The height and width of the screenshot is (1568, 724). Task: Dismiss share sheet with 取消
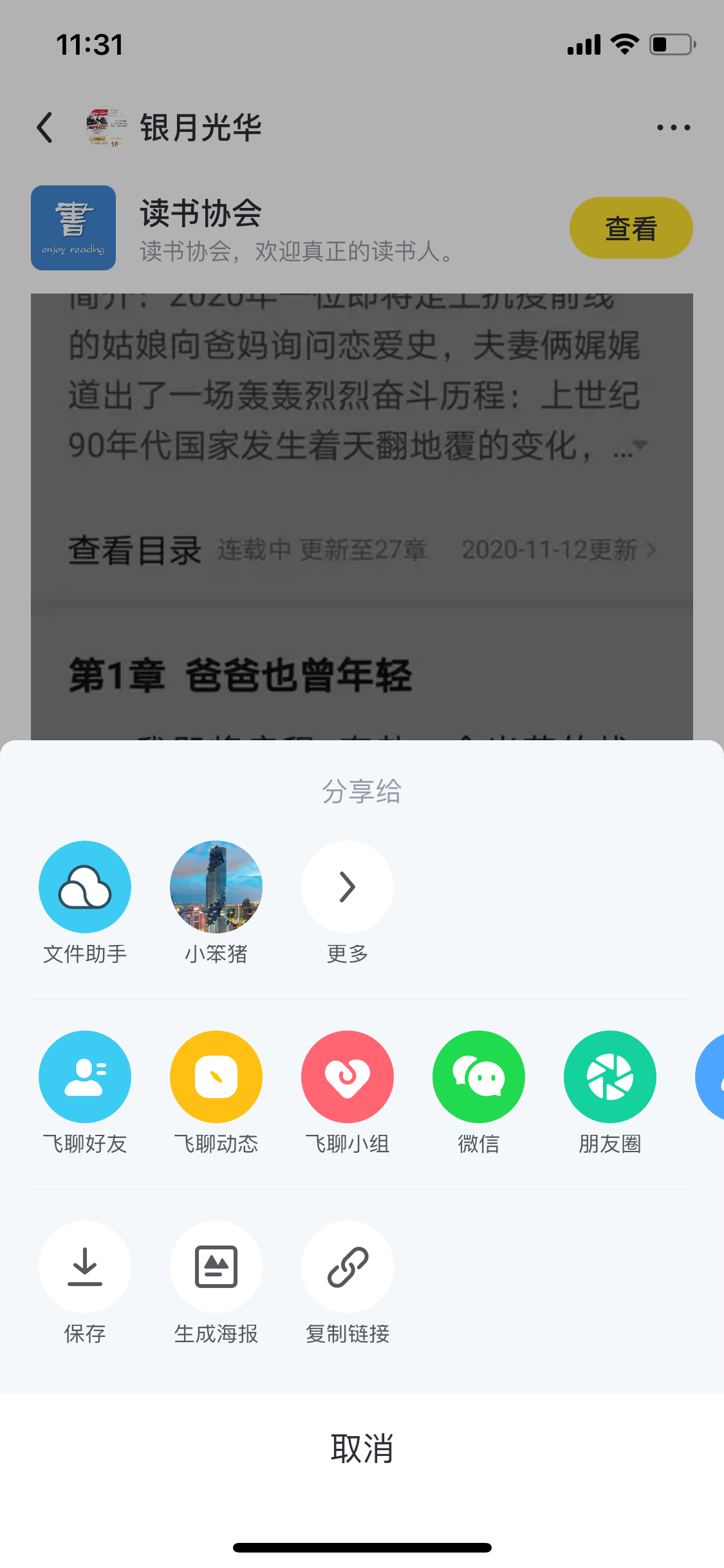click(362, 1448)
